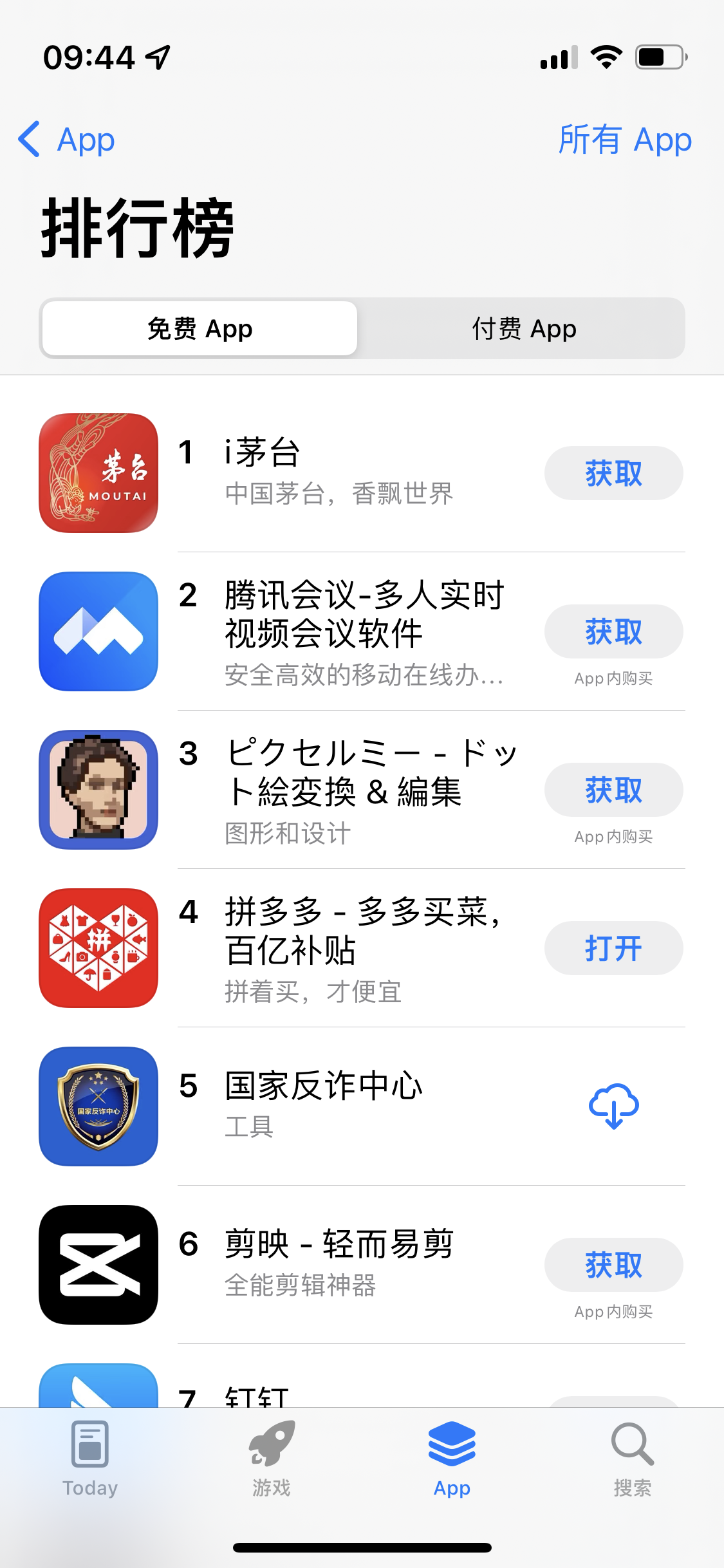Tap 获取 for 腾讯会议
Viewport: 724px width, 1568px height.
[x=613, y=631]
